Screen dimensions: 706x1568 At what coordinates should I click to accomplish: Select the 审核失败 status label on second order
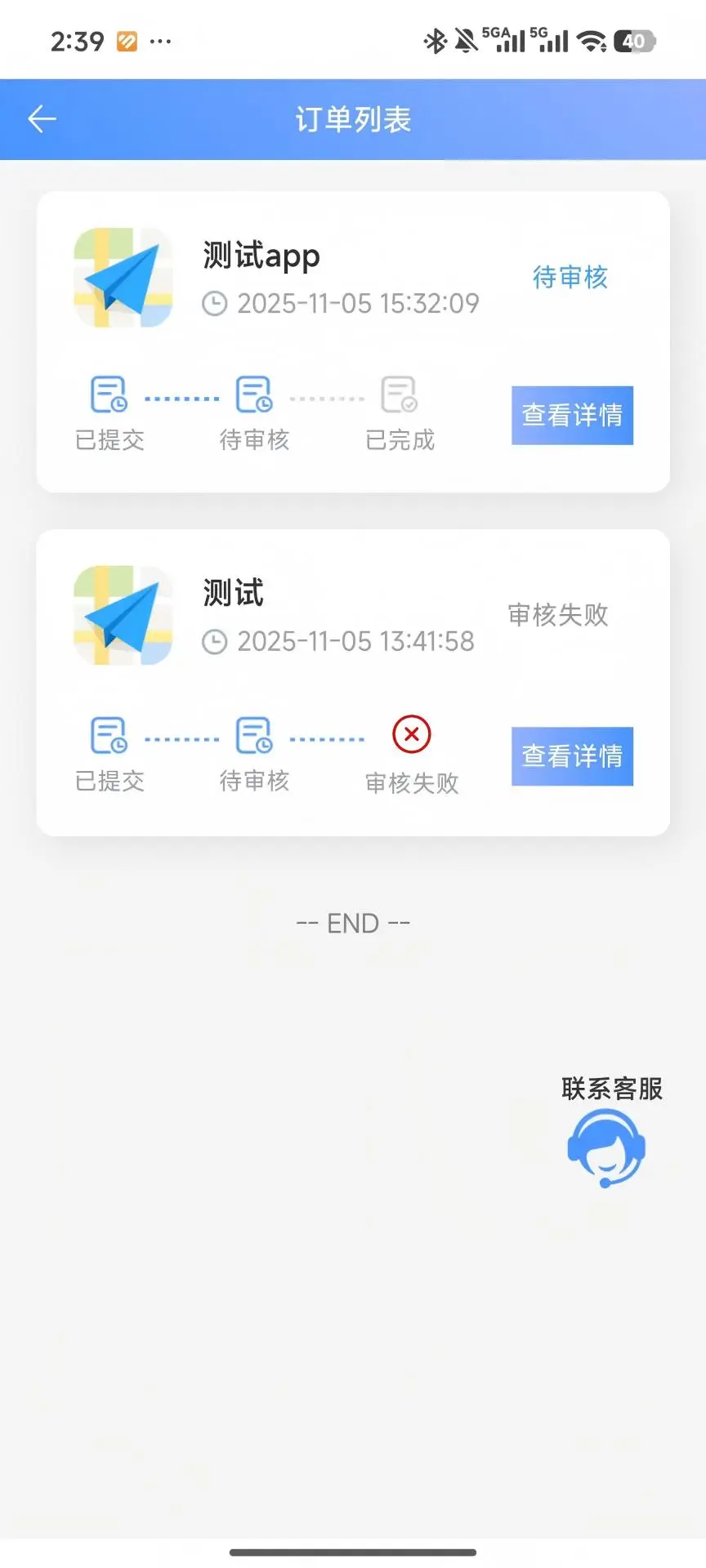558,617
